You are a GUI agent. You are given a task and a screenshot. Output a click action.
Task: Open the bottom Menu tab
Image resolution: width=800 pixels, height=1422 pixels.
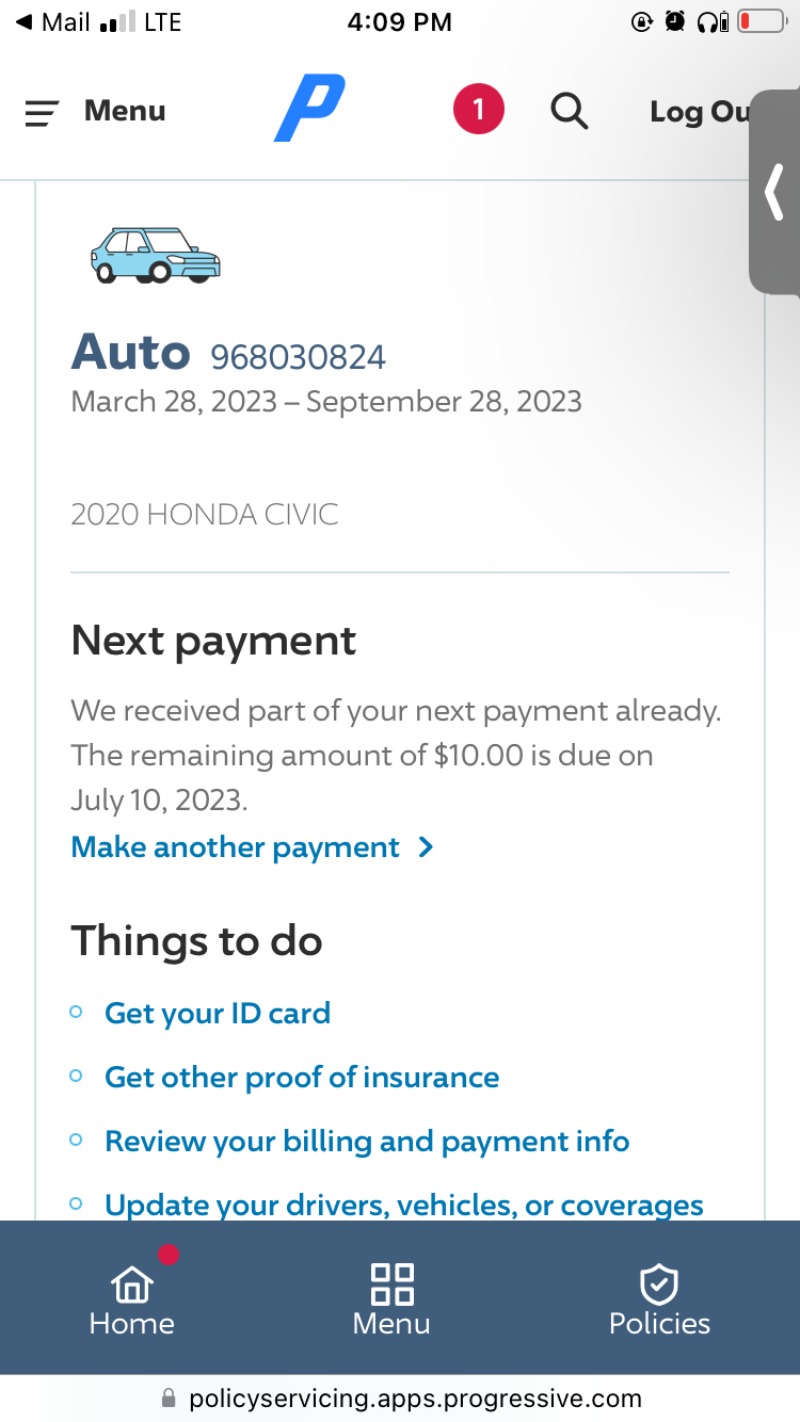(391, 1299)
